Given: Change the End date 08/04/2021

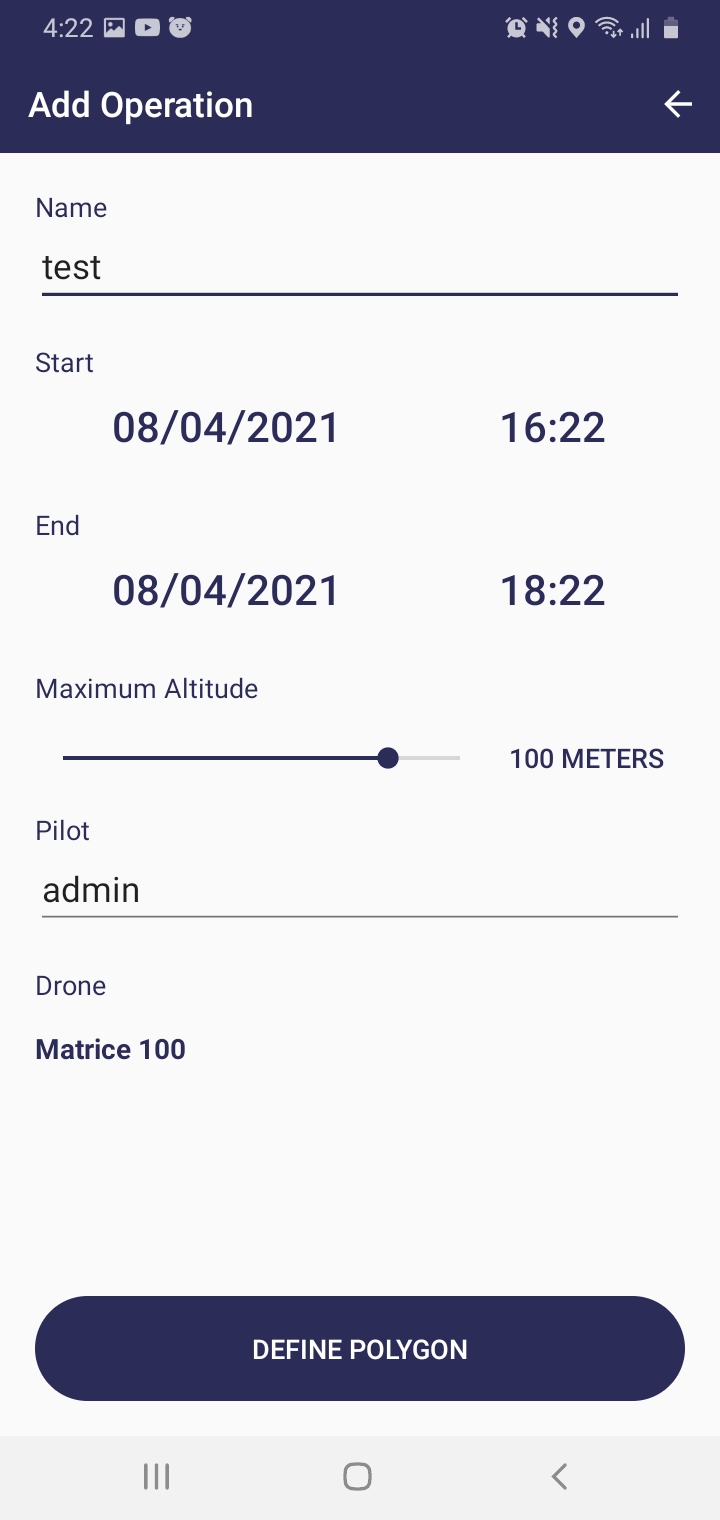Looking at the screenshot, I should (226, 591).
